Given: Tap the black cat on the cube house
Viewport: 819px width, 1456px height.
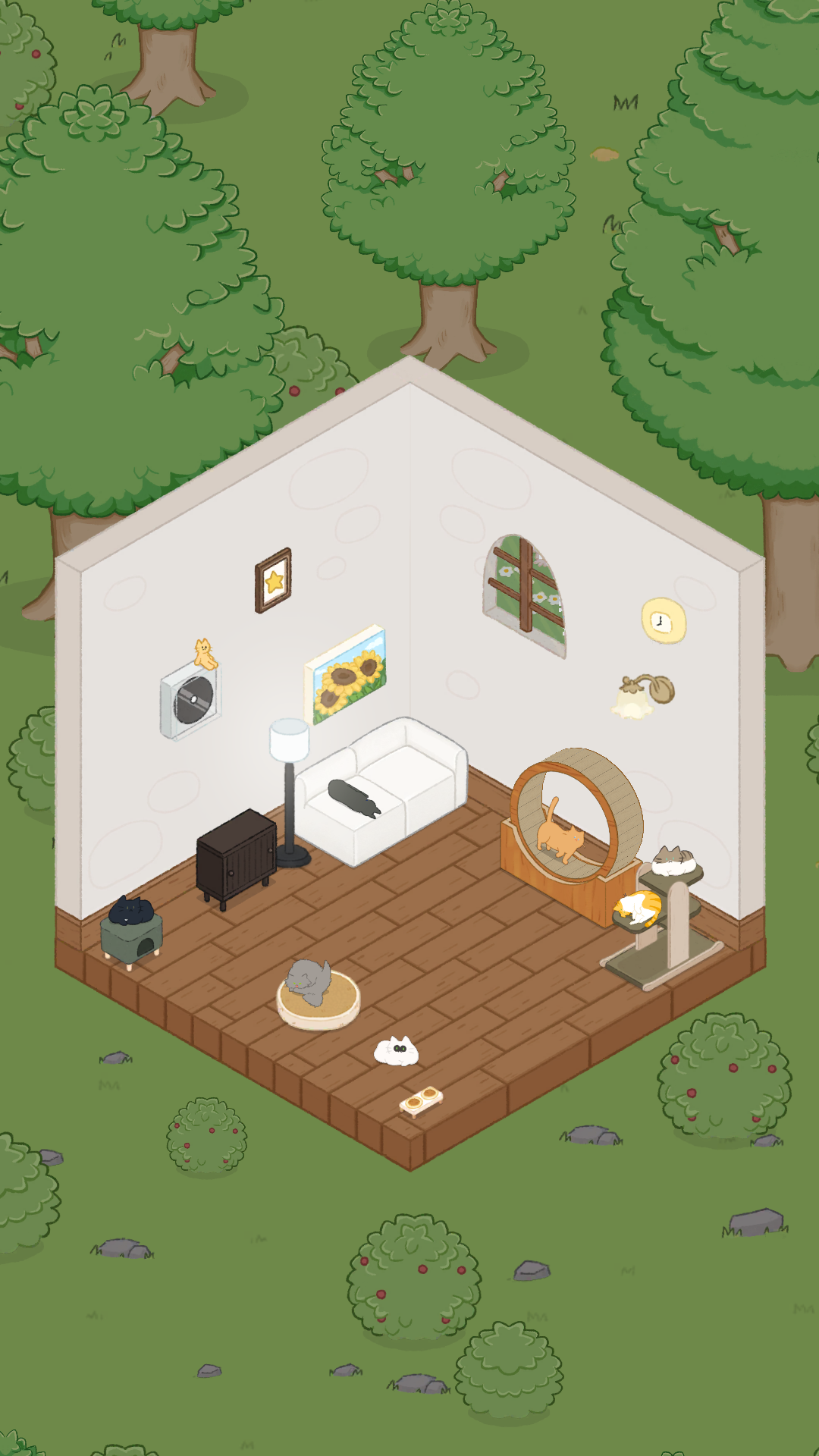Looking at the screenshot, I should coord(131,910).
